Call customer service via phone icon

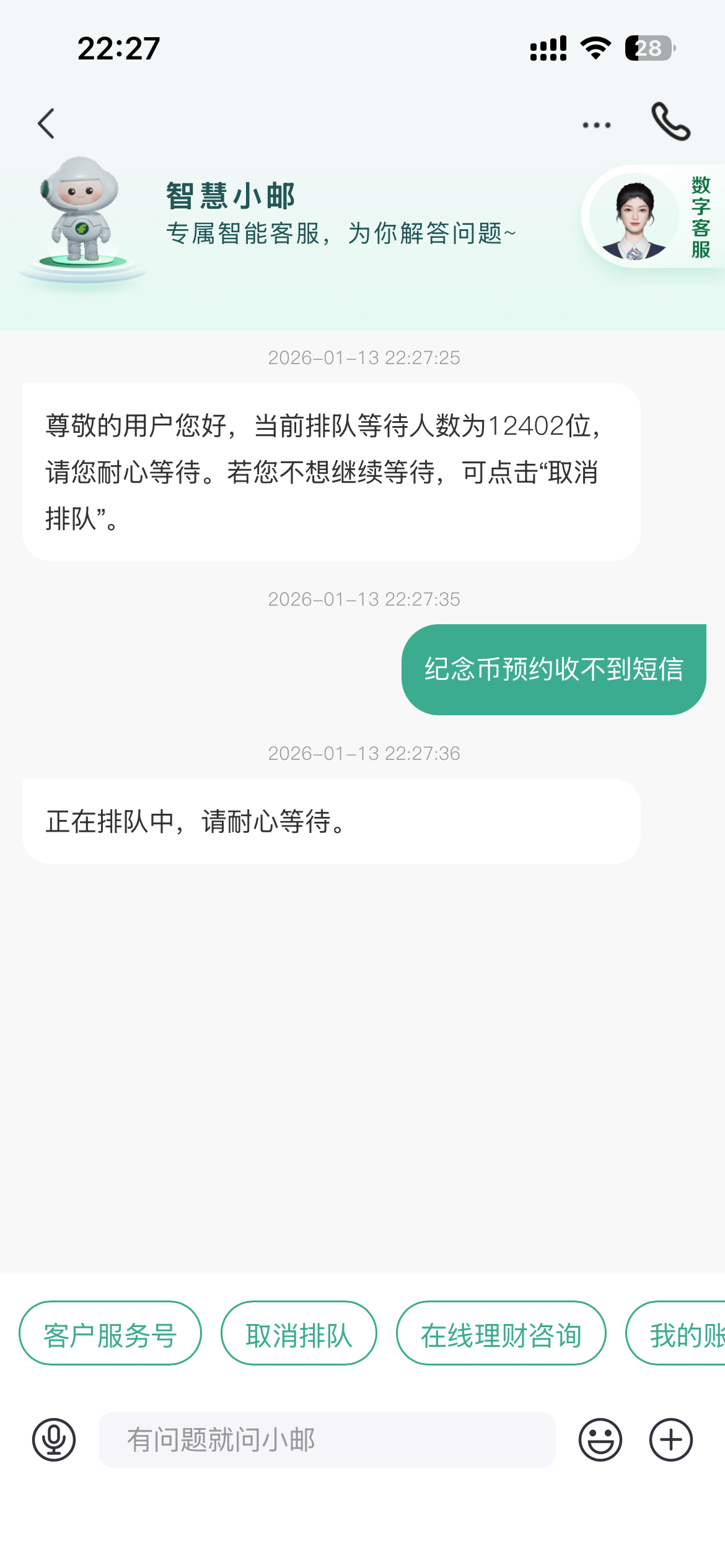670,122
